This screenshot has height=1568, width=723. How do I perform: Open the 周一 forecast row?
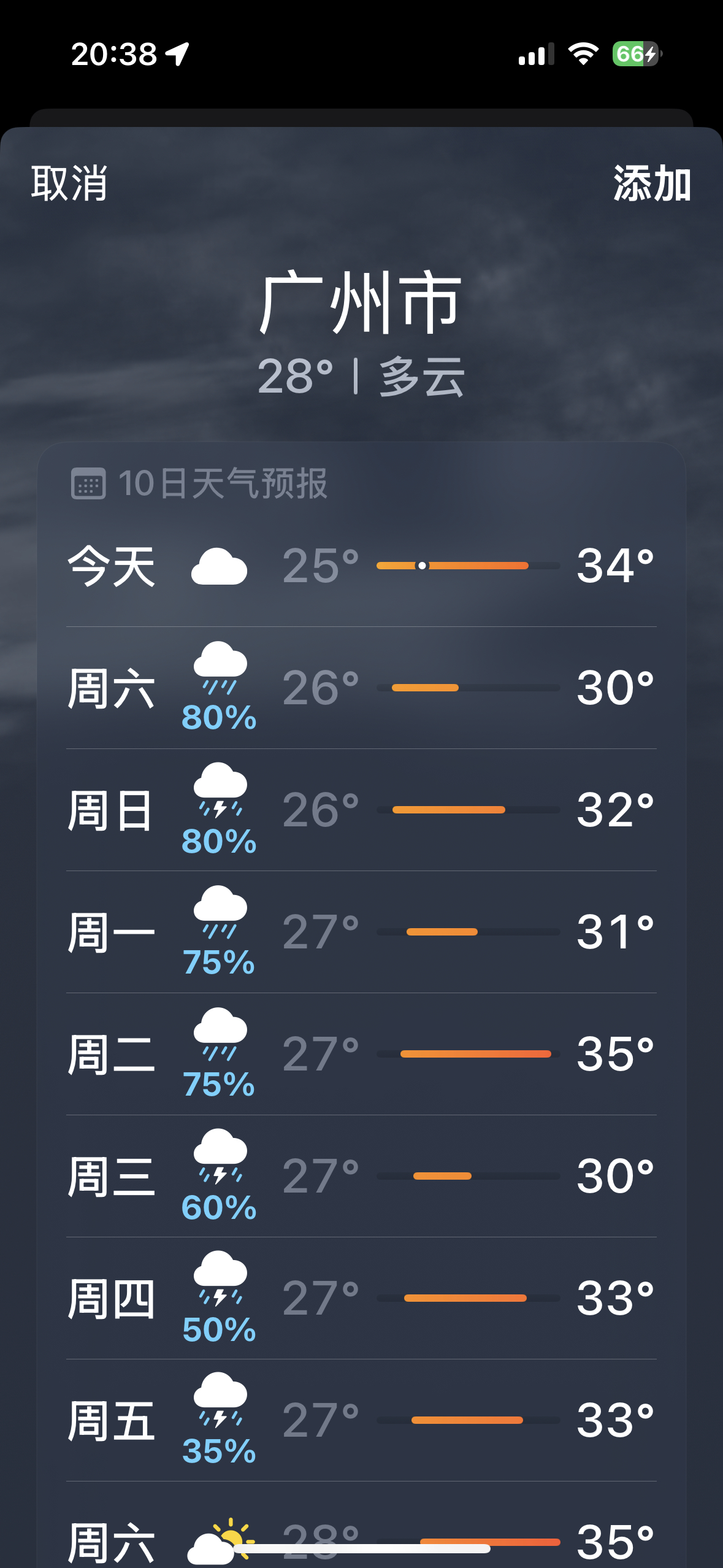coord(361,932)
